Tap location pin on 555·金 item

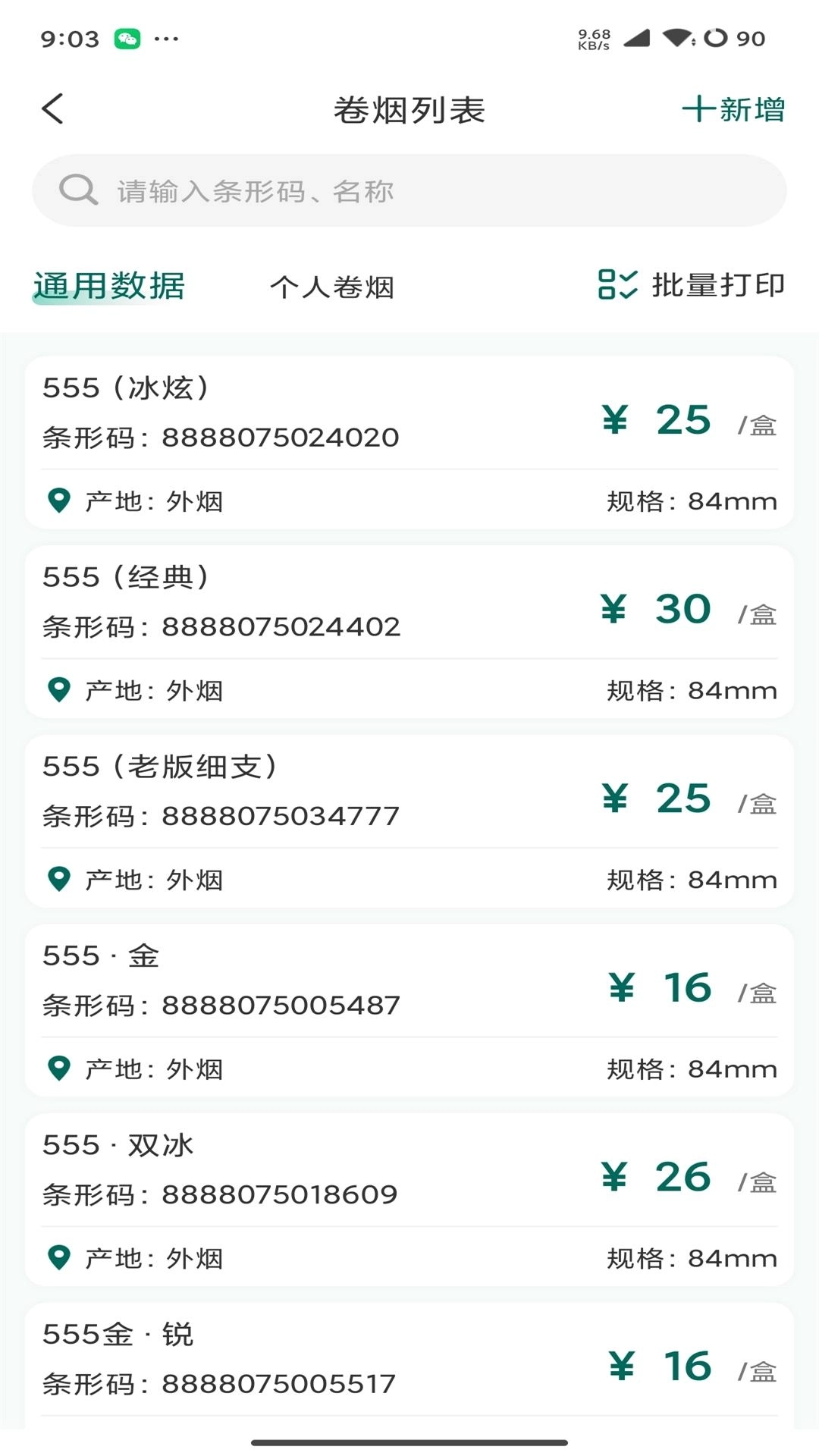coord(61,1068)
